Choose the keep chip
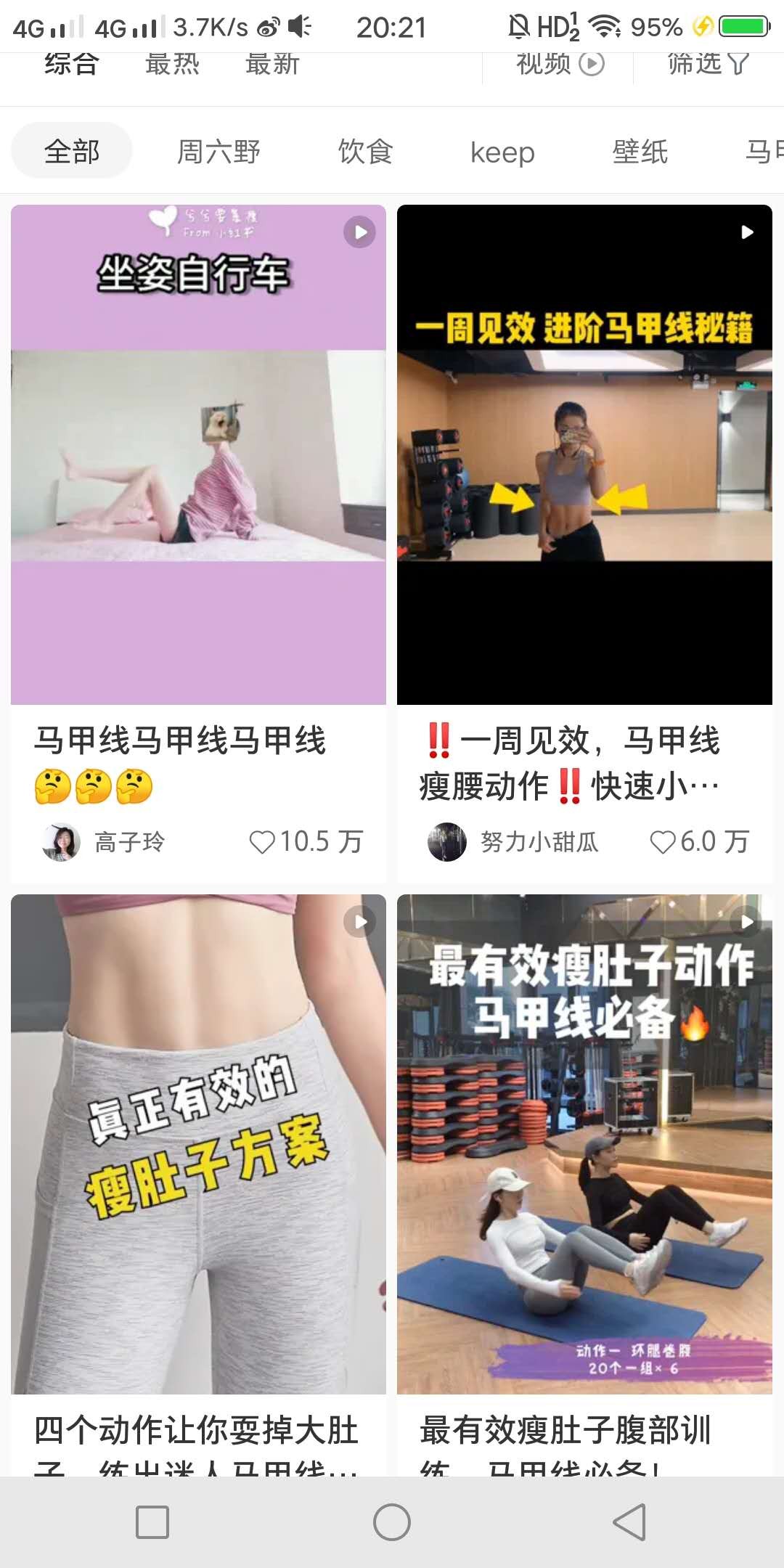Viewport: 784px width, 1568px height. [502, 152]
